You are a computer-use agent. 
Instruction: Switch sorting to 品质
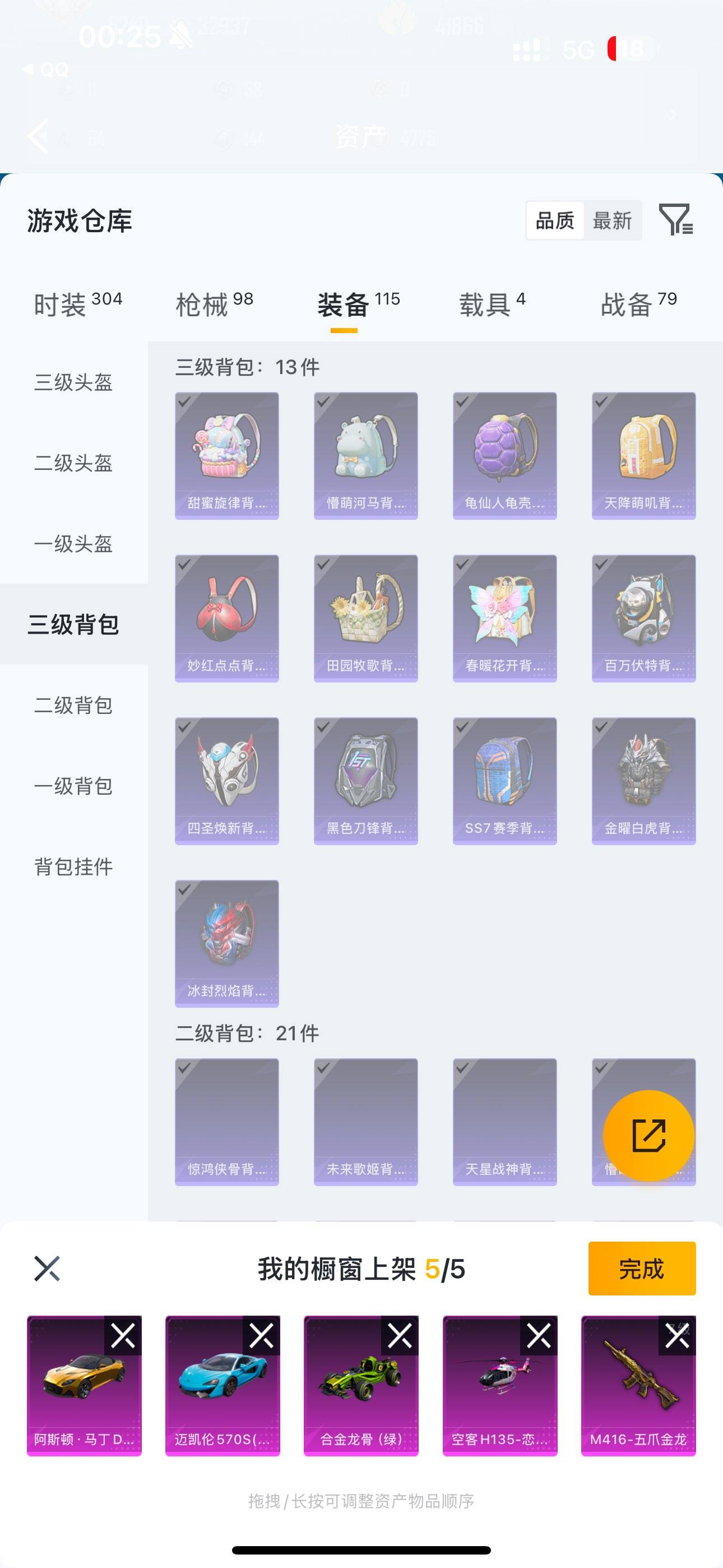(x=553, y=220)
